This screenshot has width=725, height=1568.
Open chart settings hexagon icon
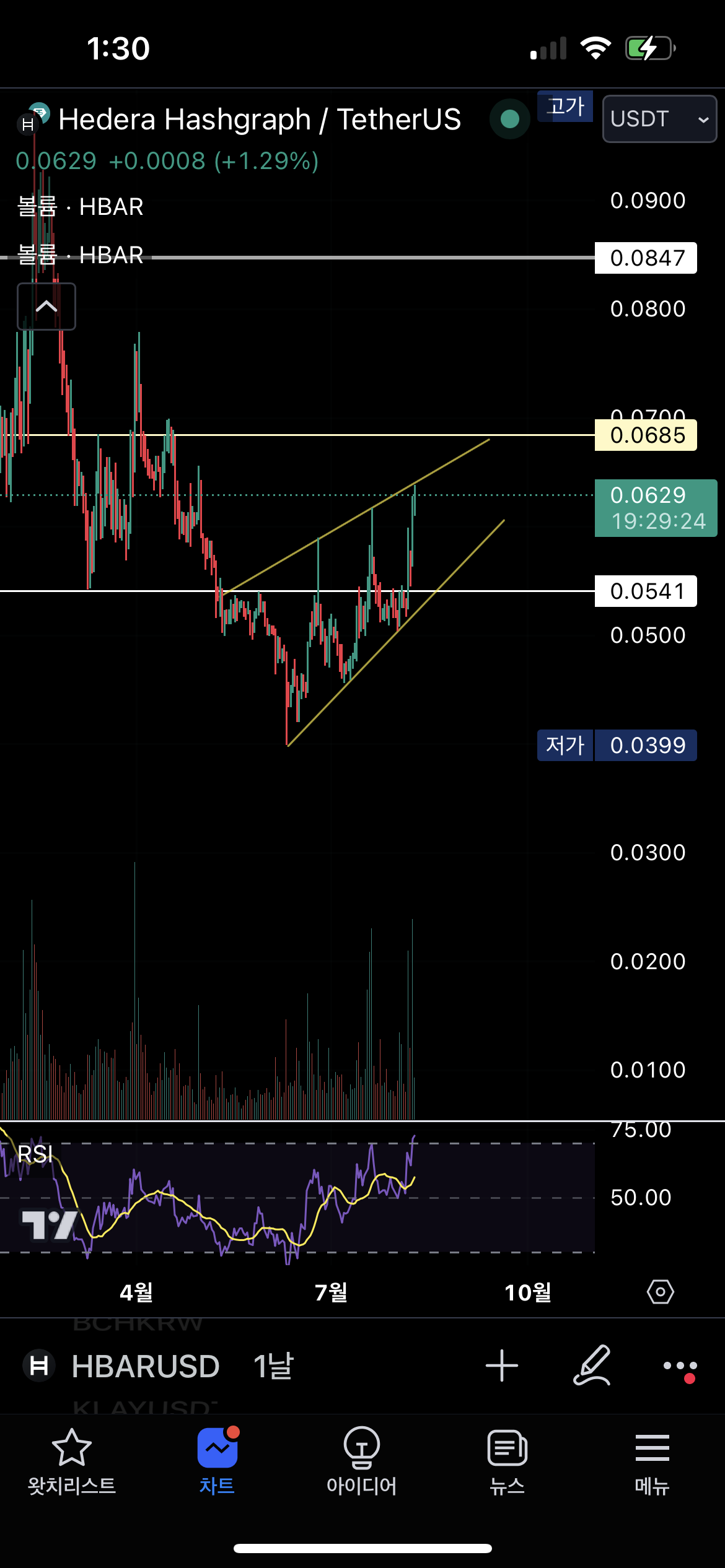pos(660,1292)
